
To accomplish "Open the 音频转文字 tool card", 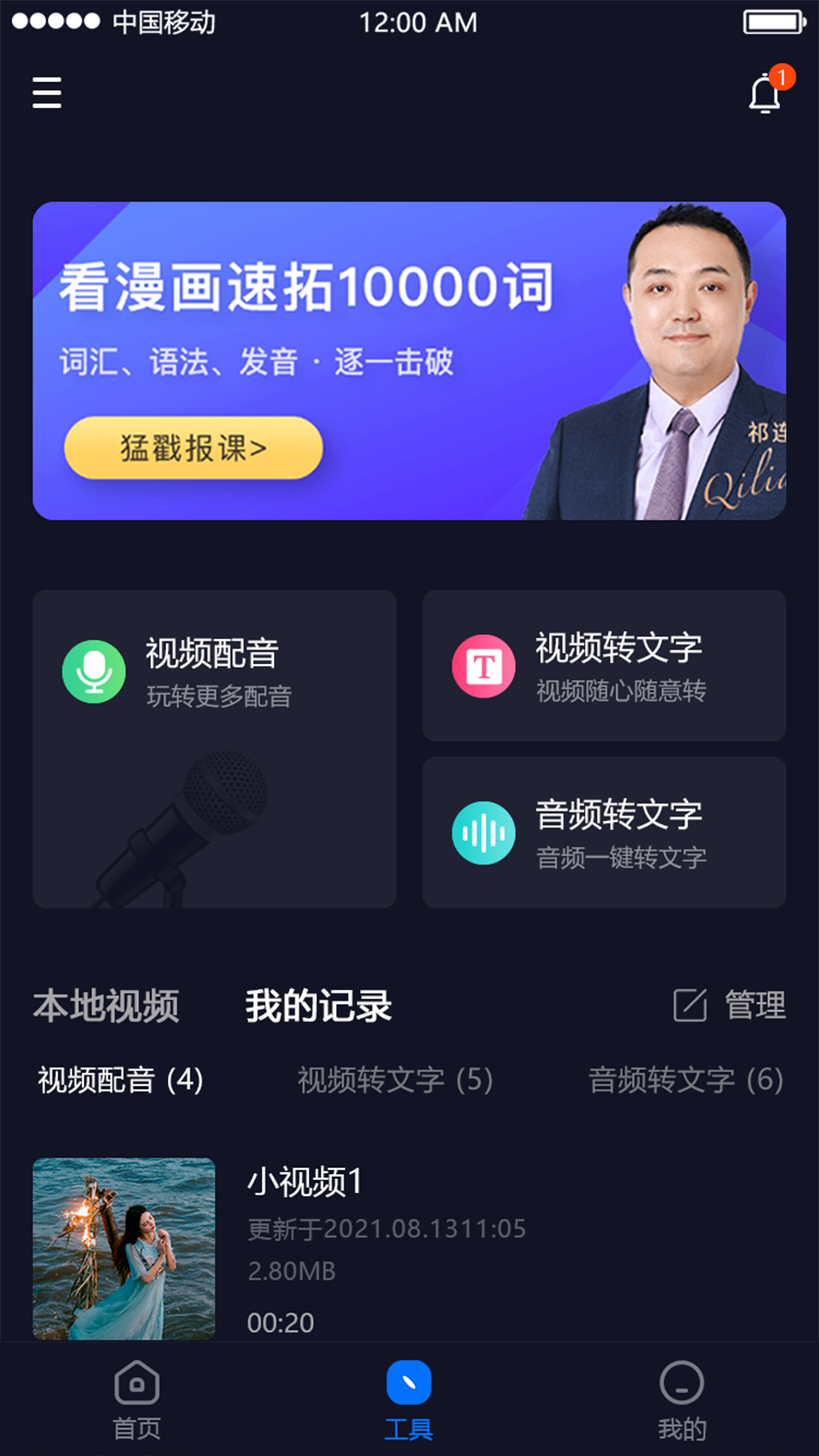I will click(x=604, y=832).
